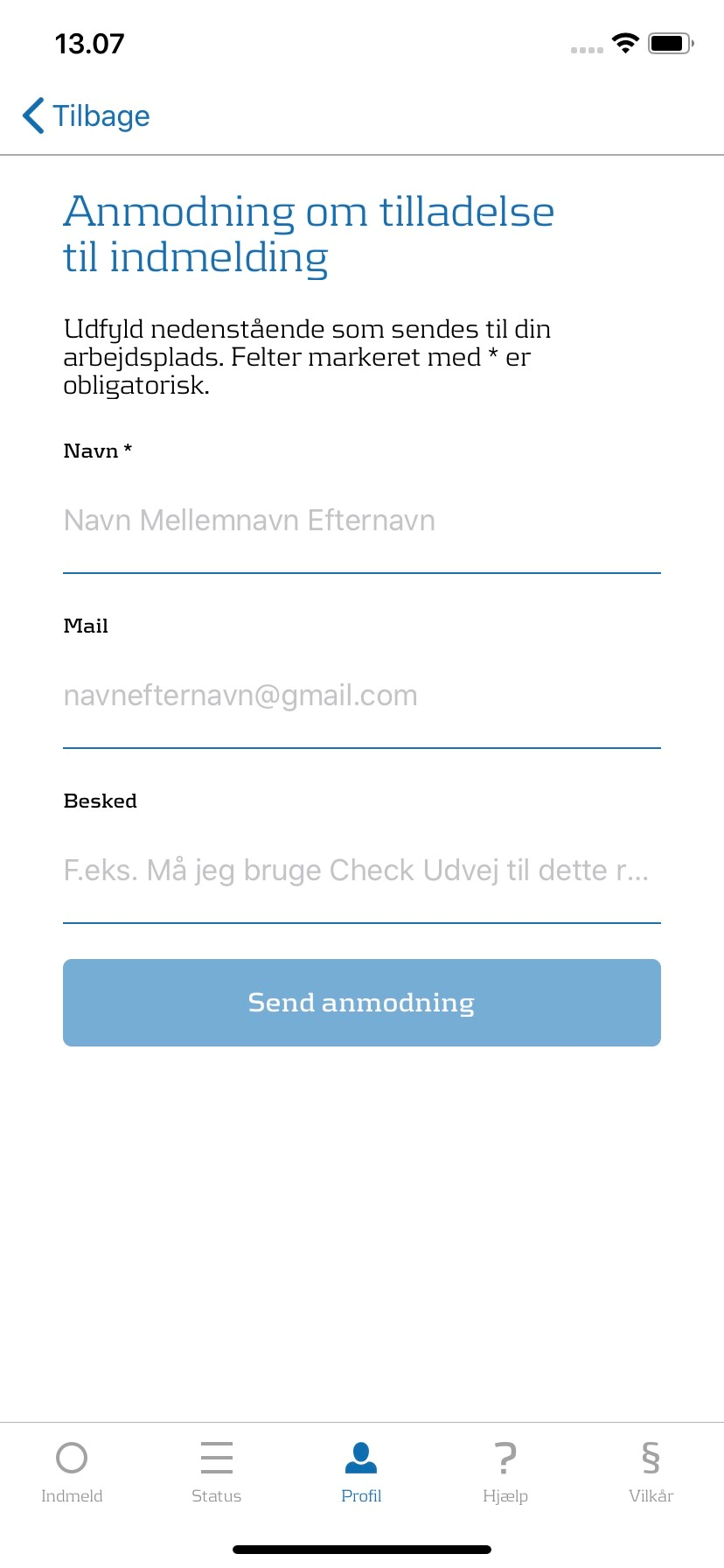This screenshot has height=1568, width=724.
Task: Tap the Navn text field
Action: [x=361, y=521]
